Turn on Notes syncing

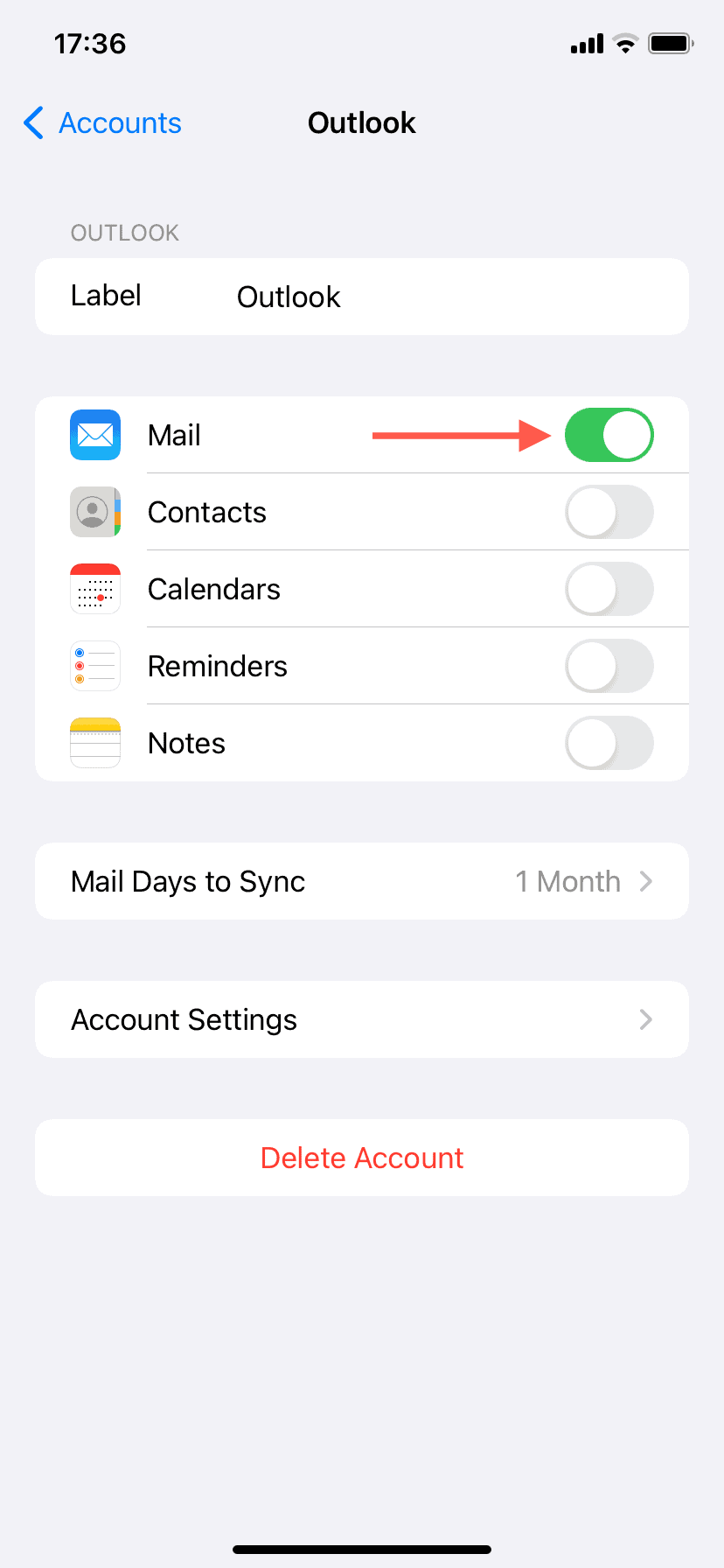(609, 743)
